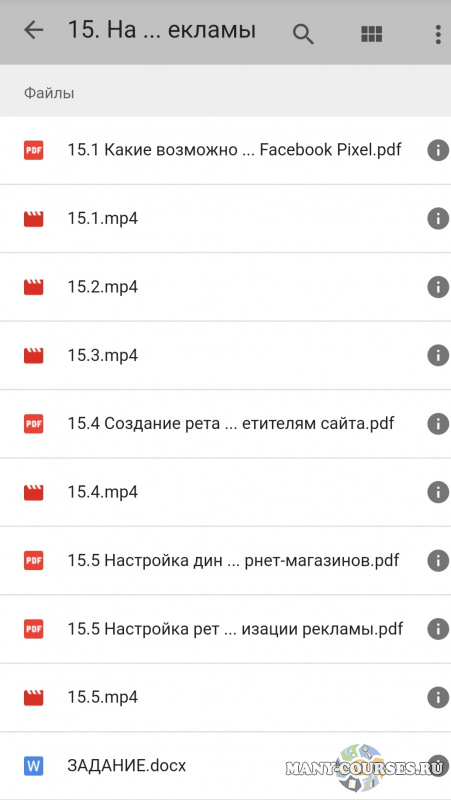Screen dimensions: 451x800
Task: Go back using the arrow icon
Action: pyautogui.click(x=34, y=31)
